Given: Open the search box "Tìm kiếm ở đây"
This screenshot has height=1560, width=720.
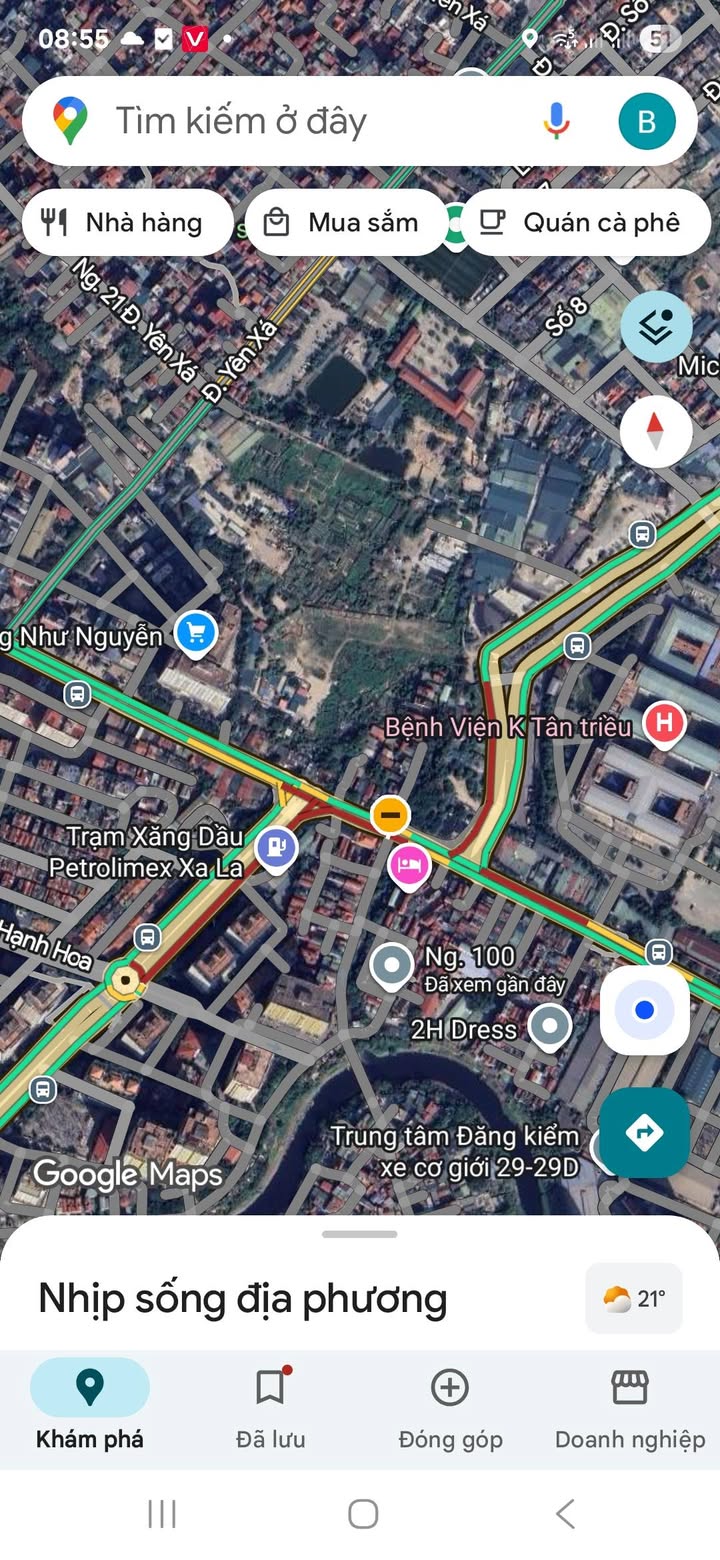Looking at the screenshot, I should (300, 122).
